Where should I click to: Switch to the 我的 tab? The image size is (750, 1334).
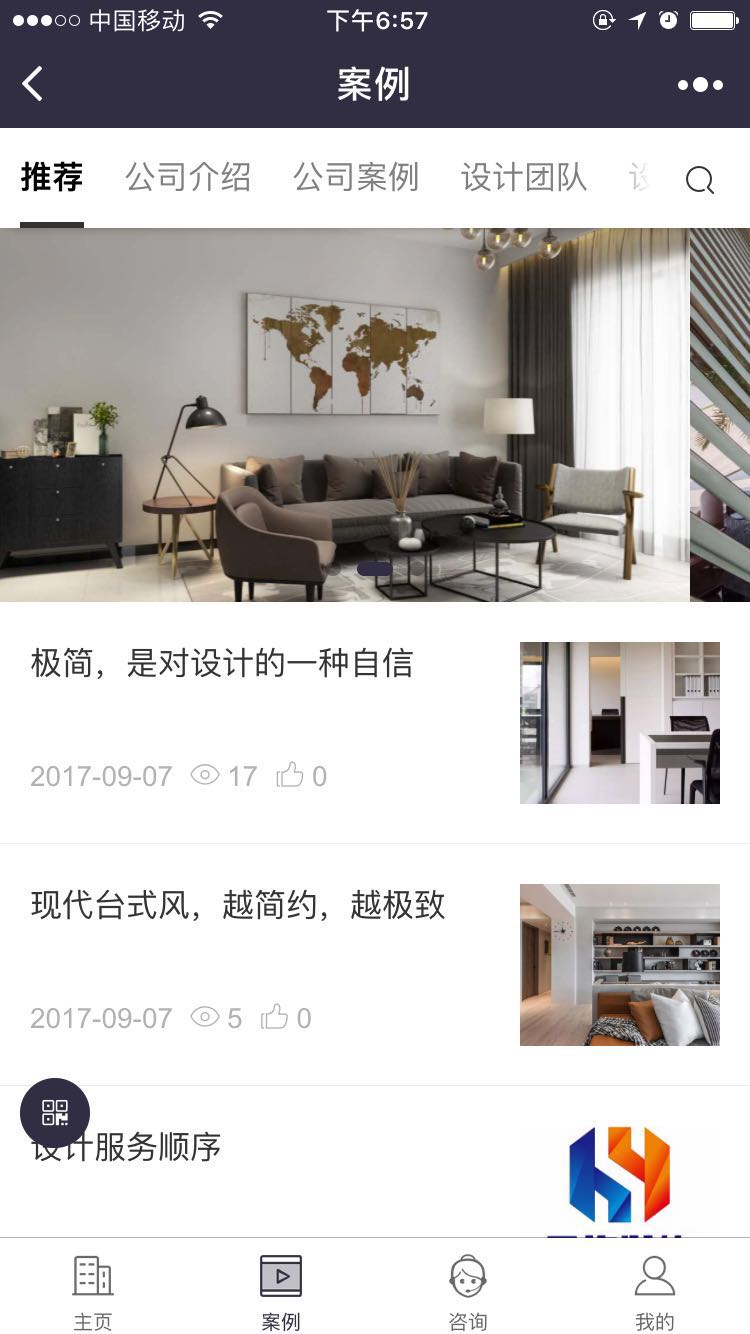(655, 1293)
